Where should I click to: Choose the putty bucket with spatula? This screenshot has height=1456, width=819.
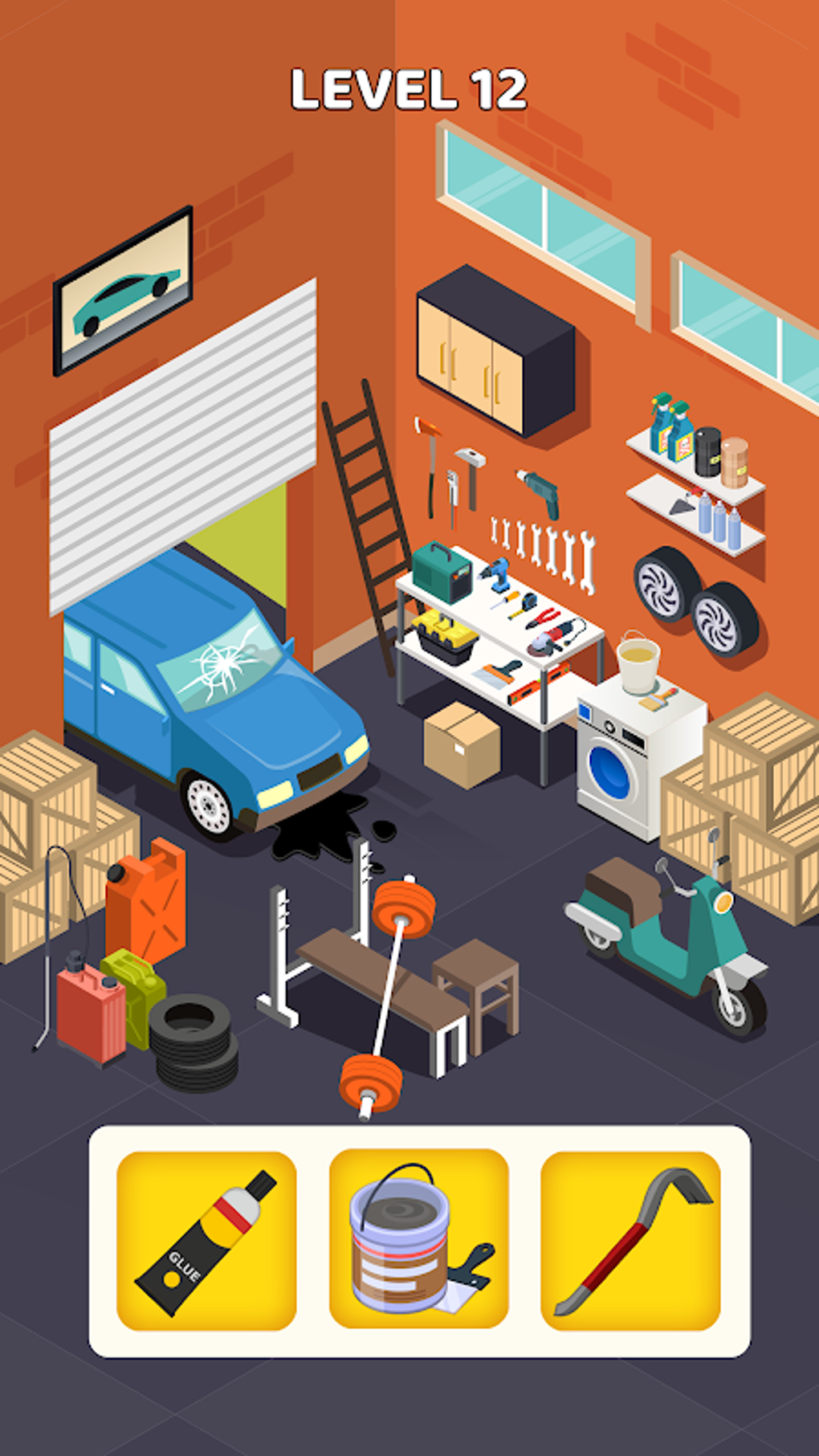[x=419, y=1238]
